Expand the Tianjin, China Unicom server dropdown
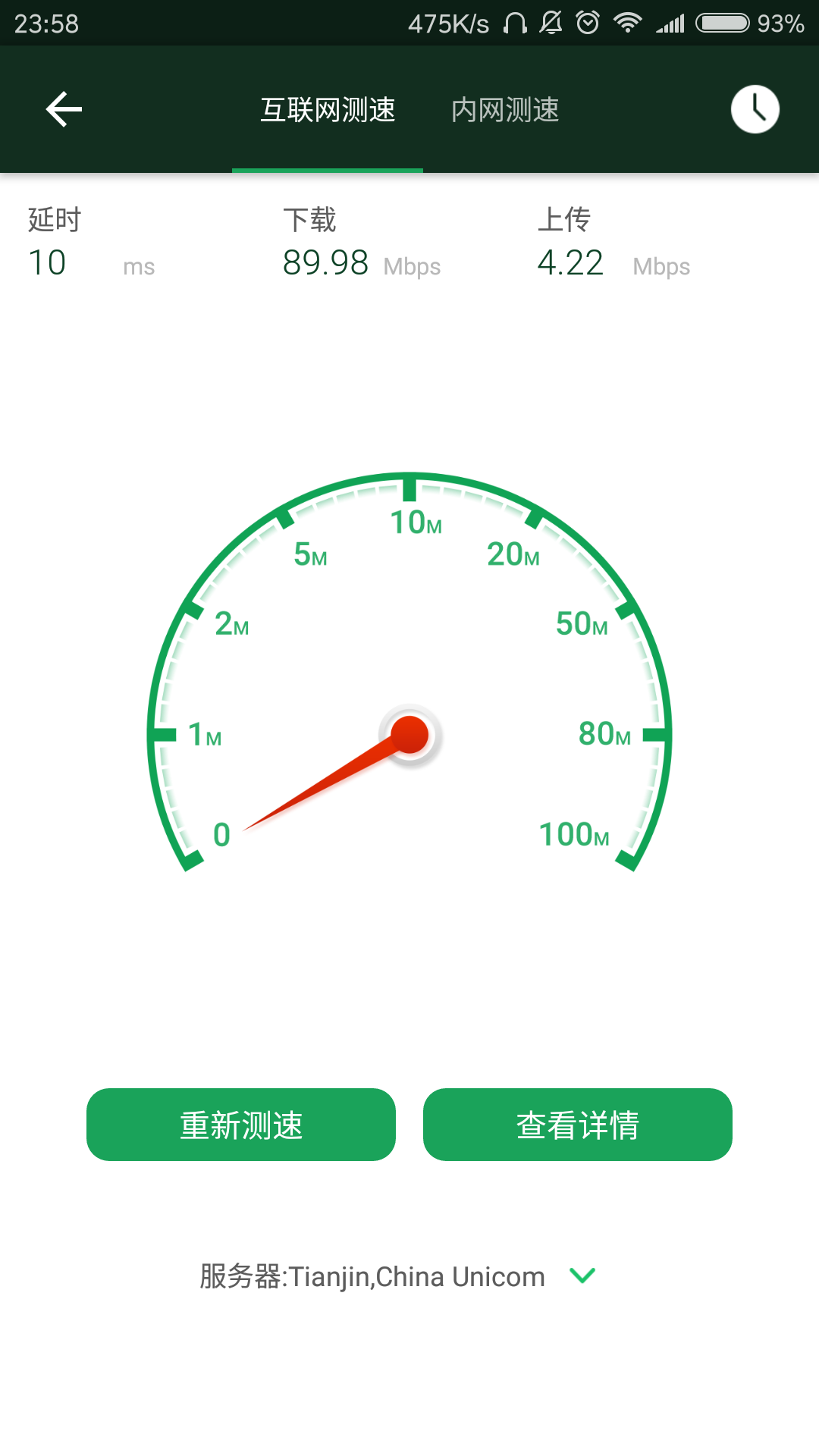The height and width of the screenshot is (1456, 819). tap(582, 1276)
